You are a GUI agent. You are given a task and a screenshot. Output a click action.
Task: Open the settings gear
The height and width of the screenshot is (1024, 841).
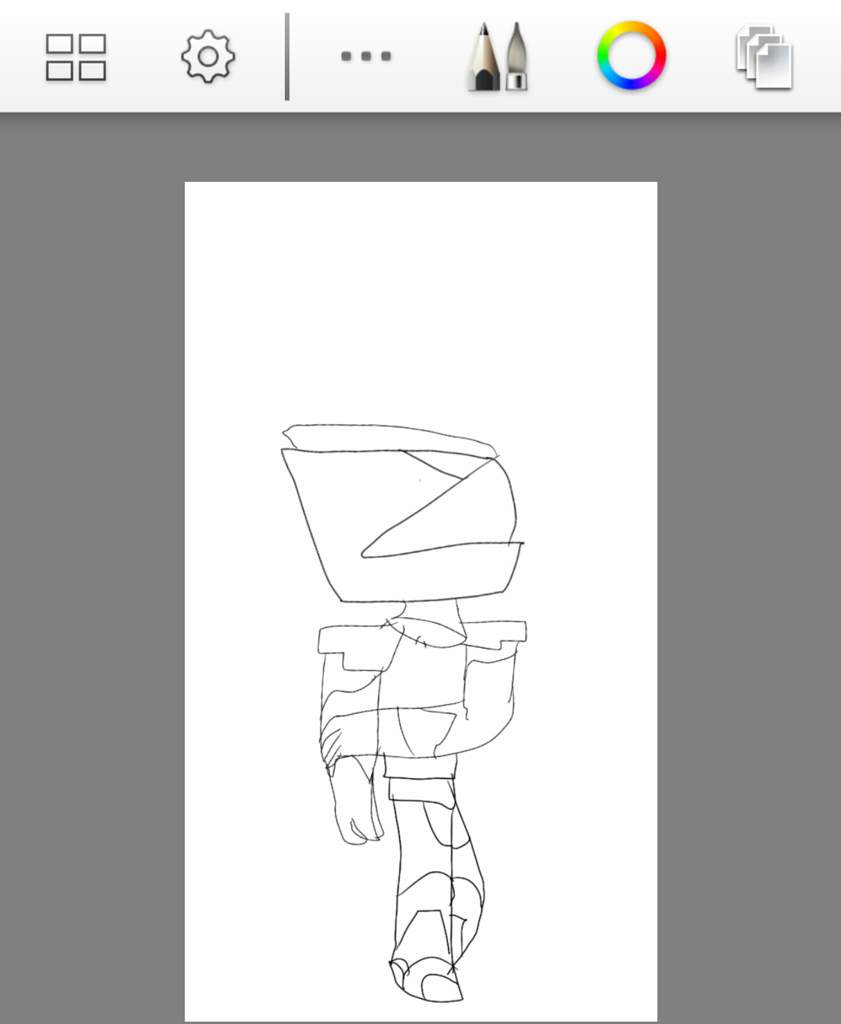coord(207,57)
